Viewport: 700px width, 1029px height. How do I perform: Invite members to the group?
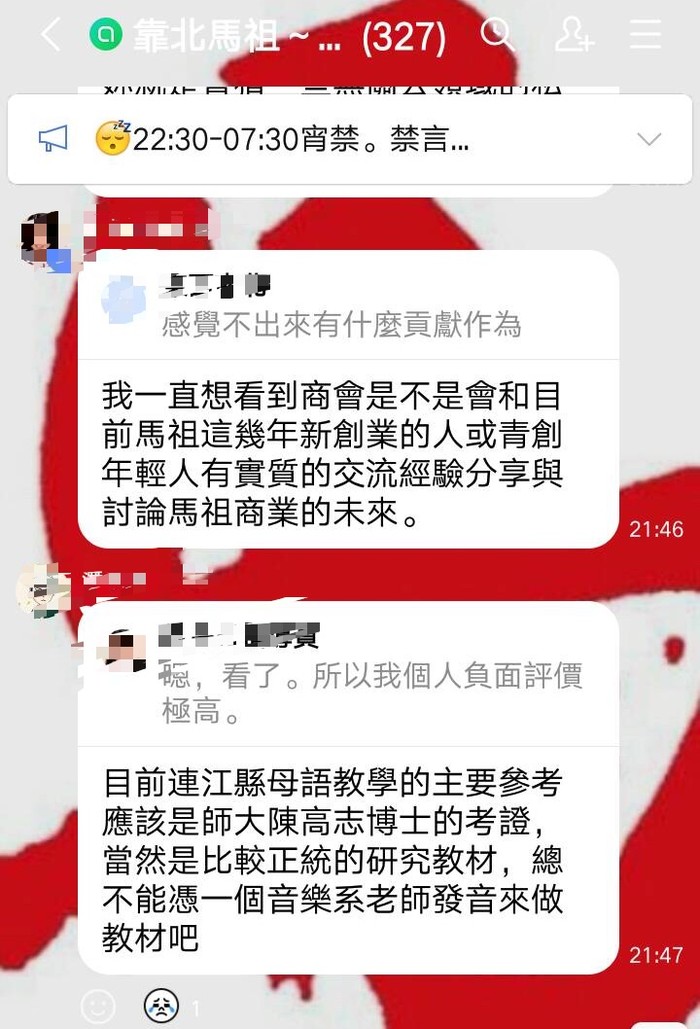click(574, 36)
